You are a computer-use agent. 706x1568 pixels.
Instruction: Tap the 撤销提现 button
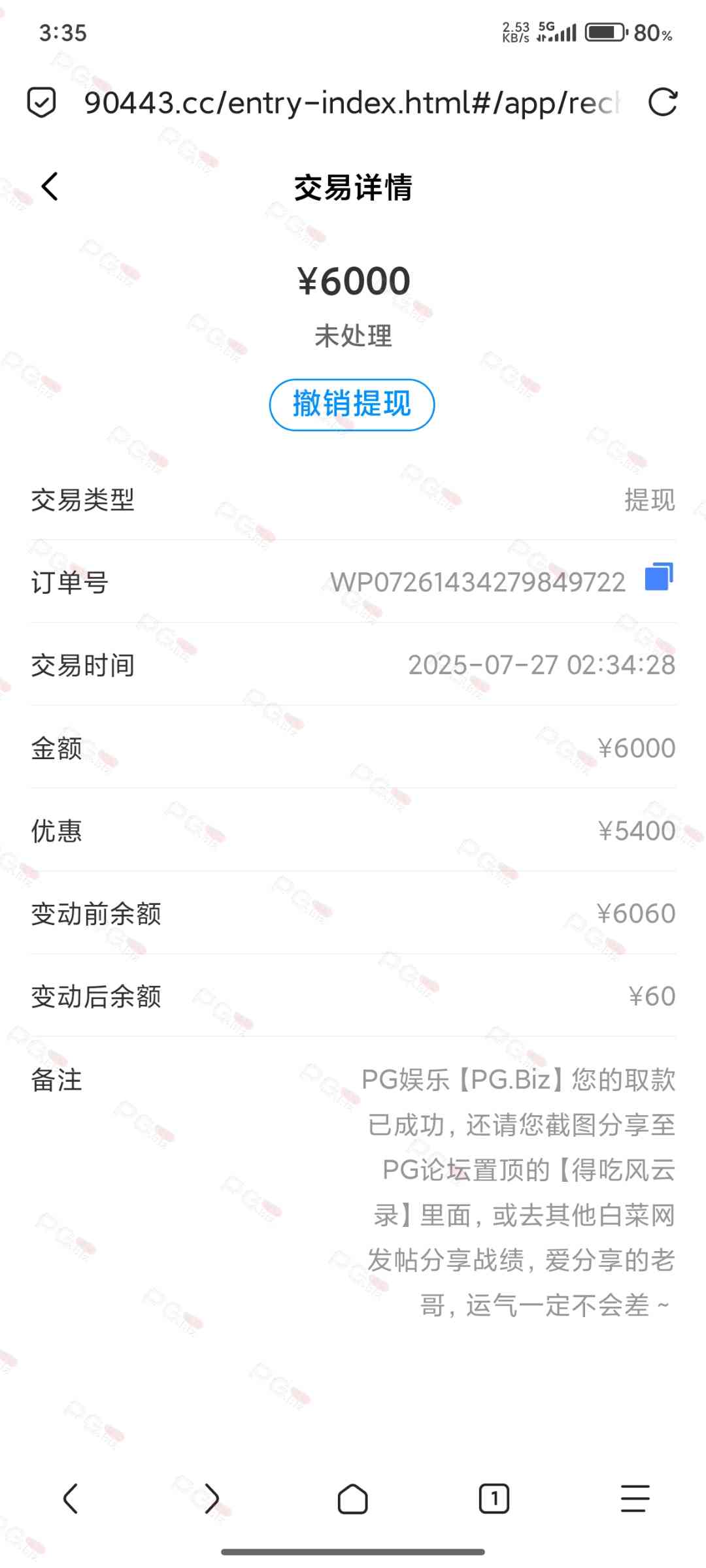point(352,404)
